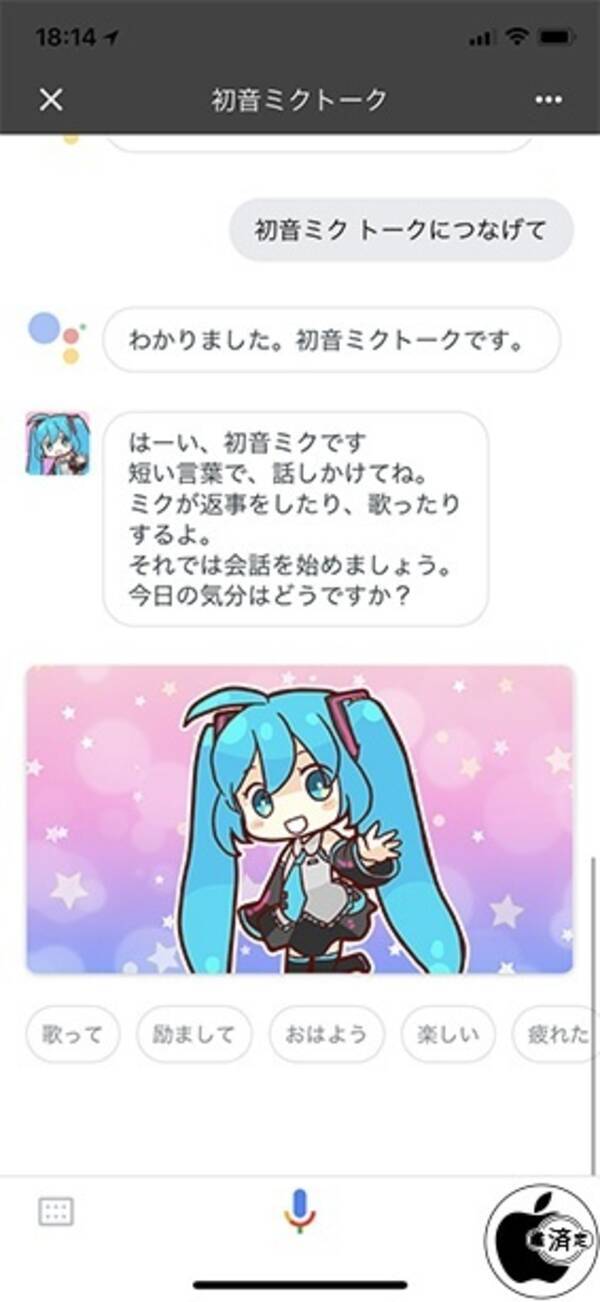Tap the おはよう suggestion chip
Viewport: 600px width, 1302px height.
click(326, 1034)
